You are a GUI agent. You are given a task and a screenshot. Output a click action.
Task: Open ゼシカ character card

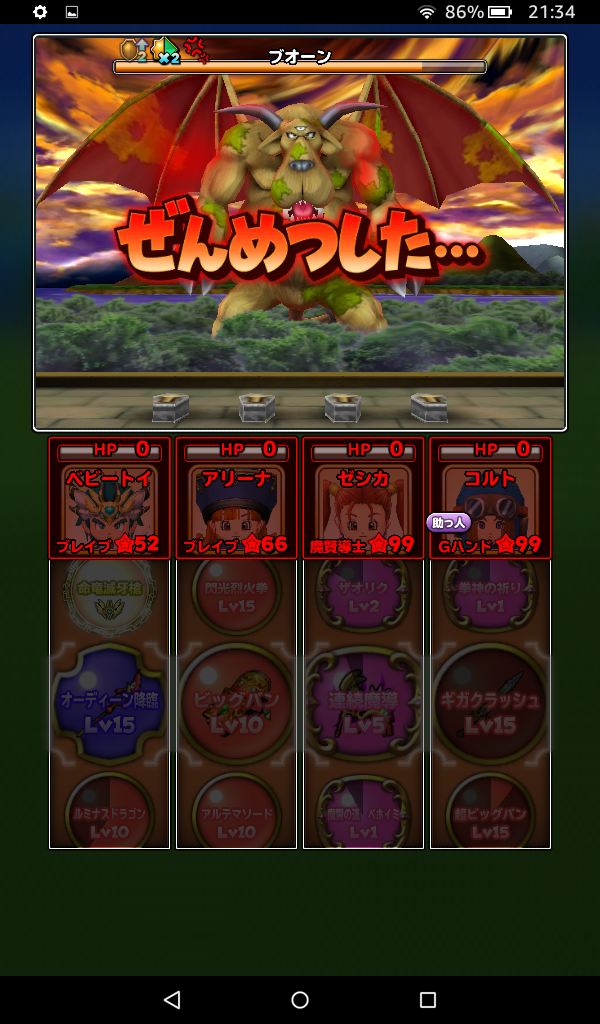point(363,498)
